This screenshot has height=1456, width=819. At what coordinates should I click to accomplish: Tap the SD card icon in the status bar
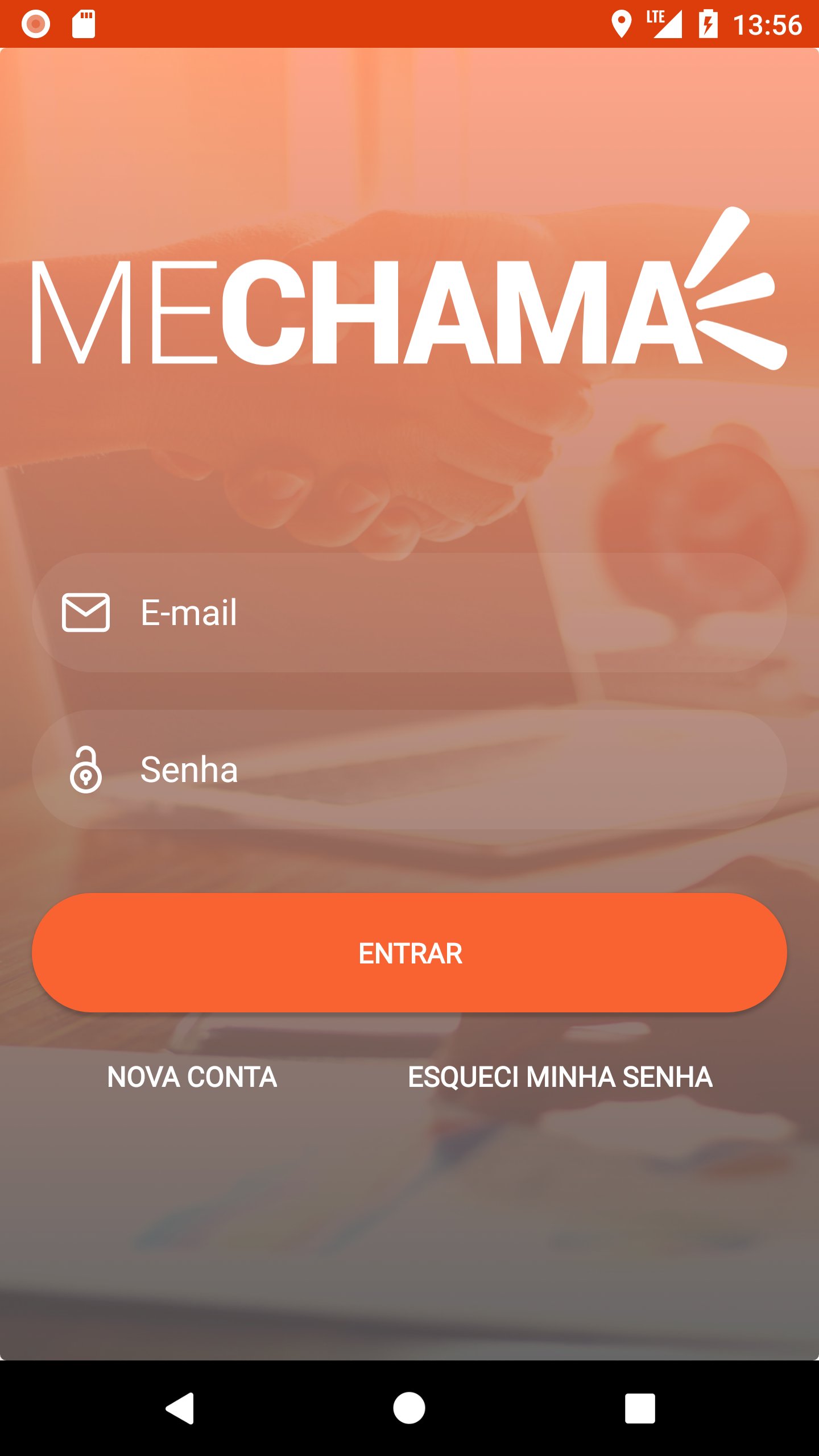[84, 24]
